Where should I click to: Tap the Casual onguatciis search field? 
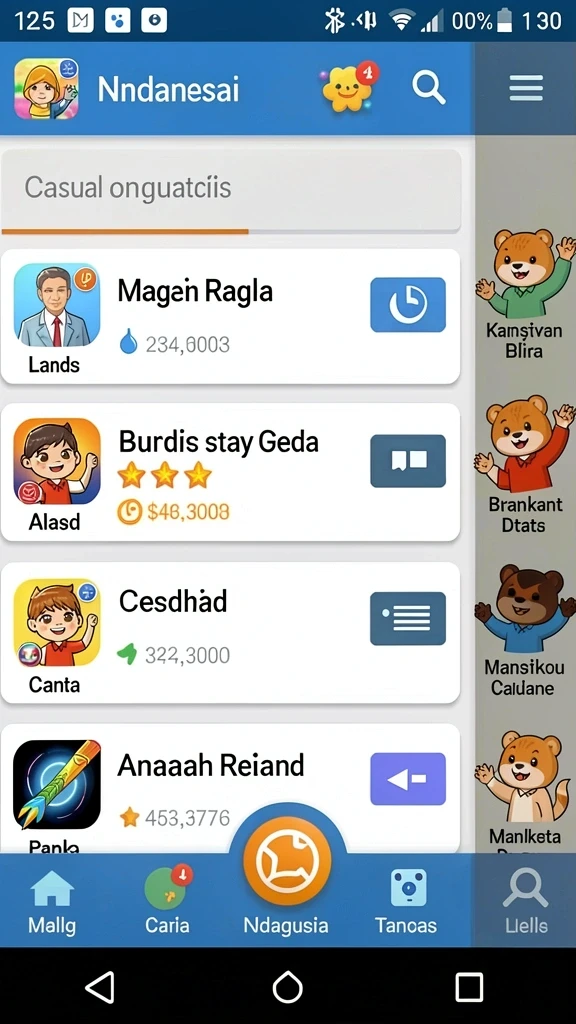(231, 189)
